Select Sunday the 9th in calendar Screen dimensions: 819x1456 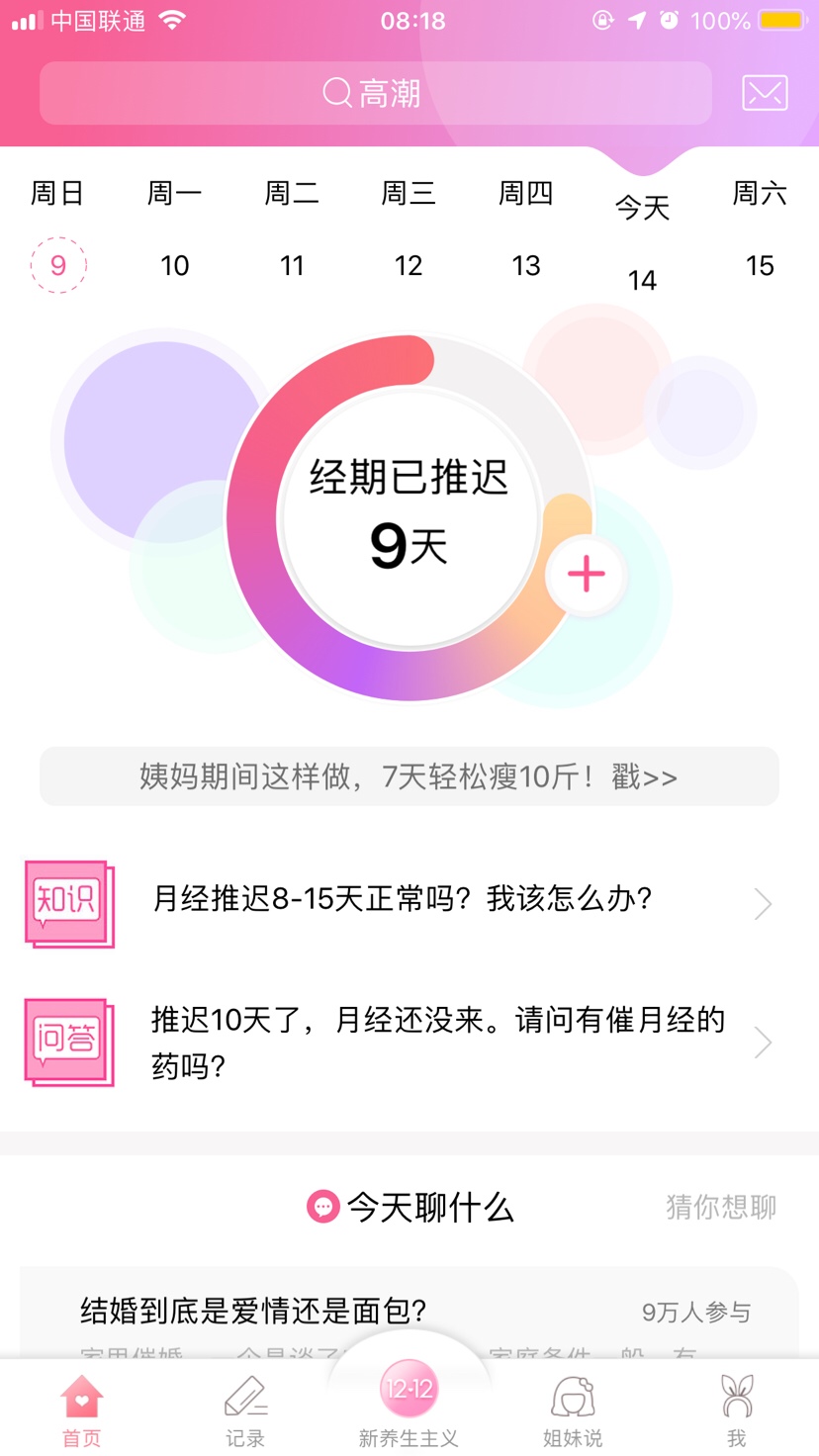point(58,265)
